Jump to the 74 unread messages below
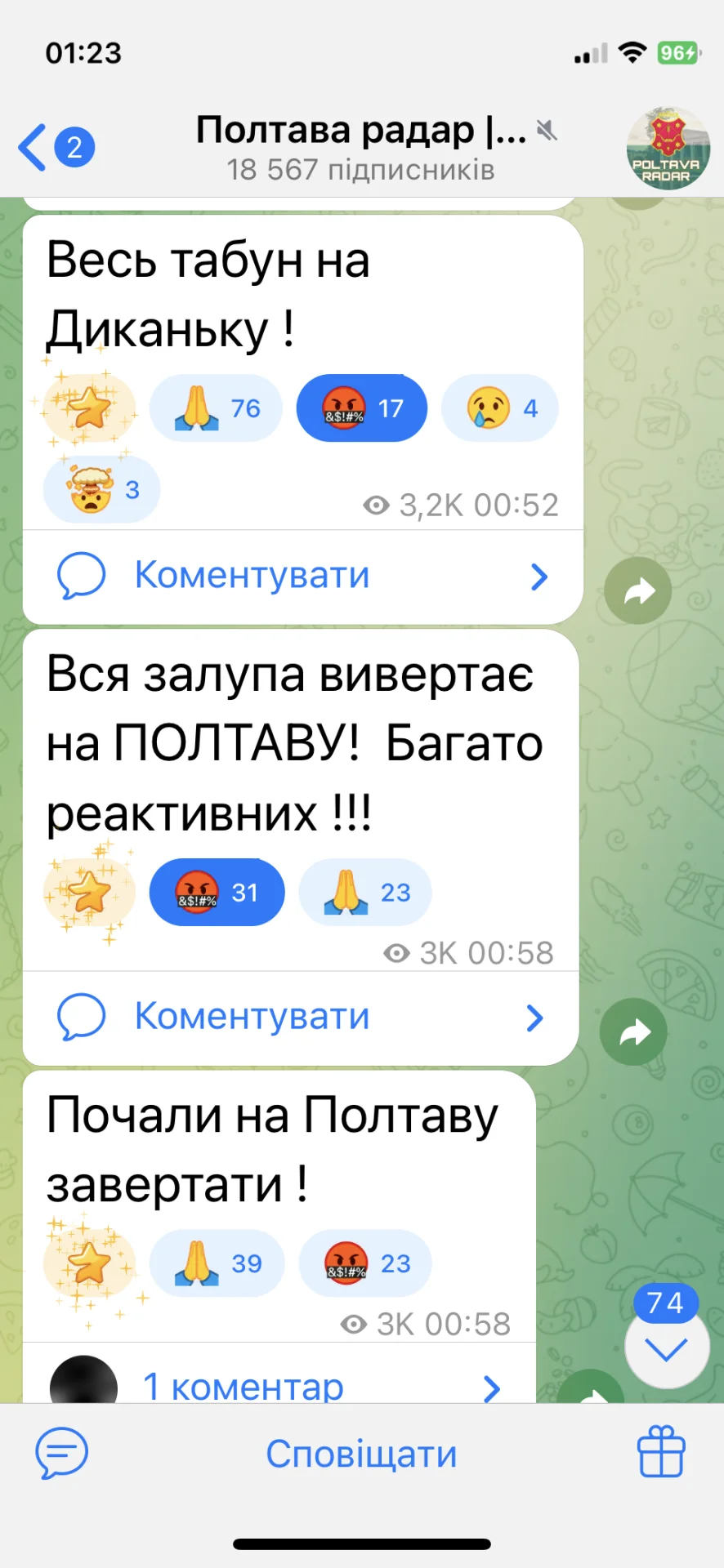724x1568 pixels. (666, 1348)
